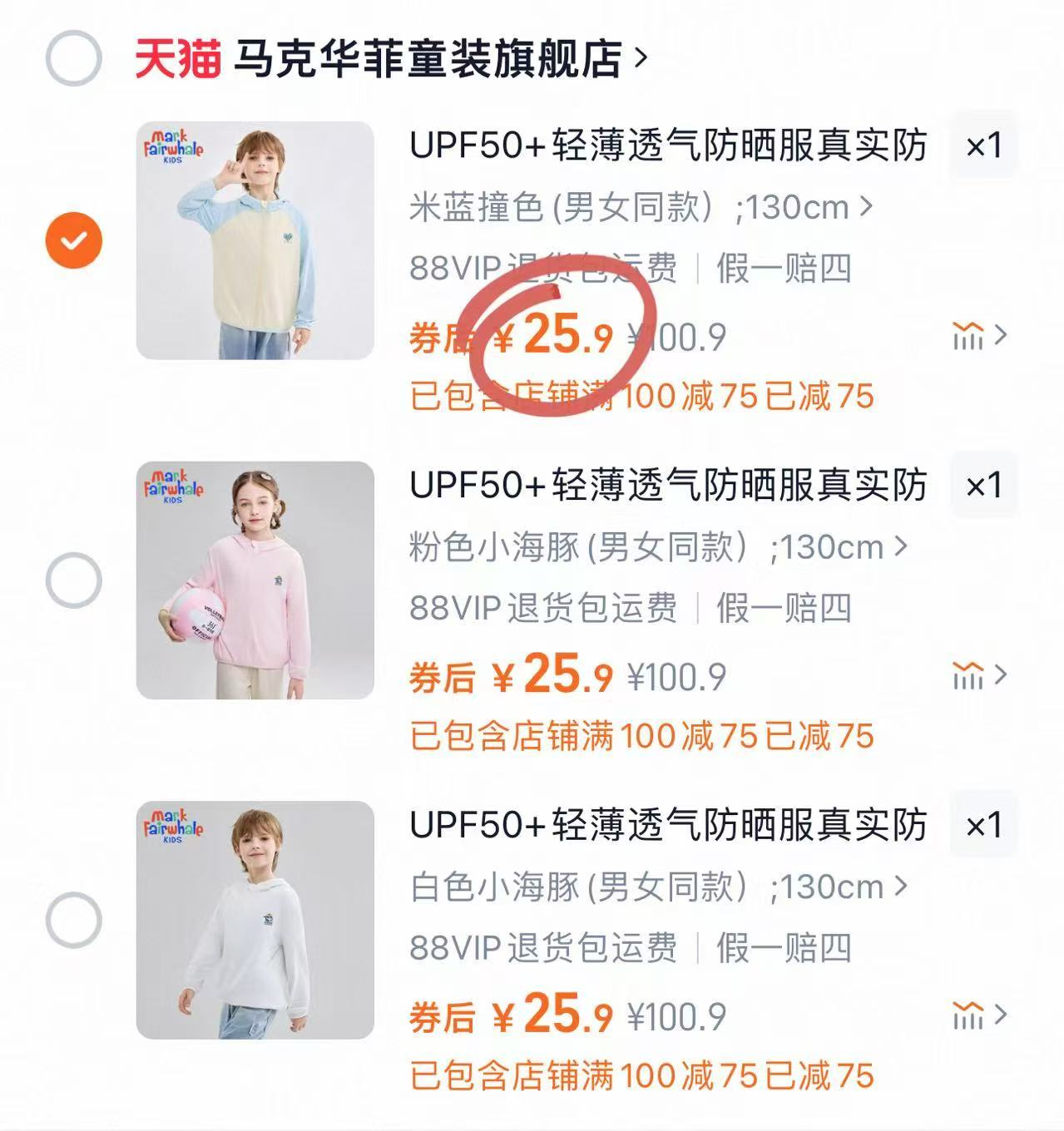
Task: Uncheck the 米蓝撞色 sun jacket
Action: [x=73, y=241]
